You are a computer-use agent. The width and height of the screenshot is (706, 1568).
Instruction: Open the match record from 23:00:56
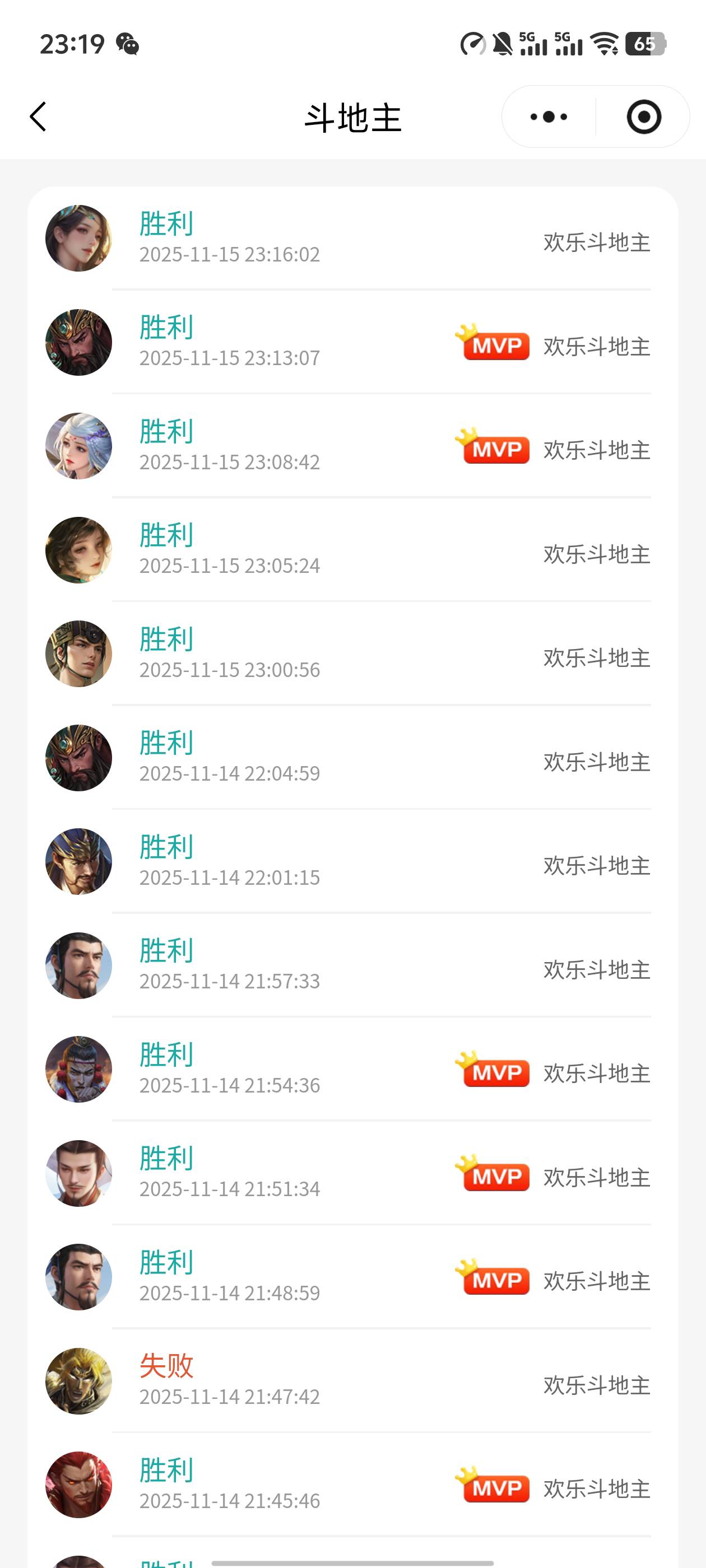click(x=352, y=654)
